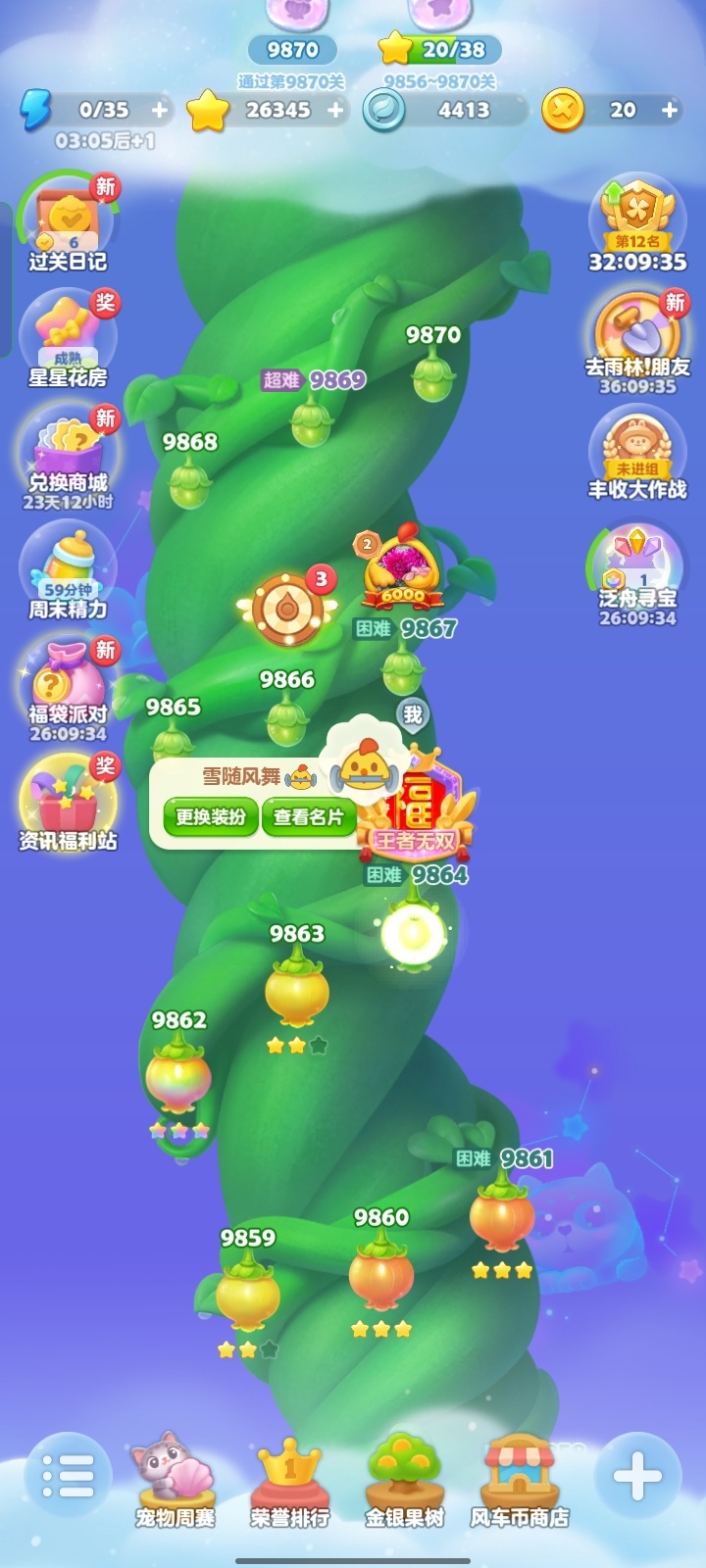Open 宠物周赛

(175, 1480)
